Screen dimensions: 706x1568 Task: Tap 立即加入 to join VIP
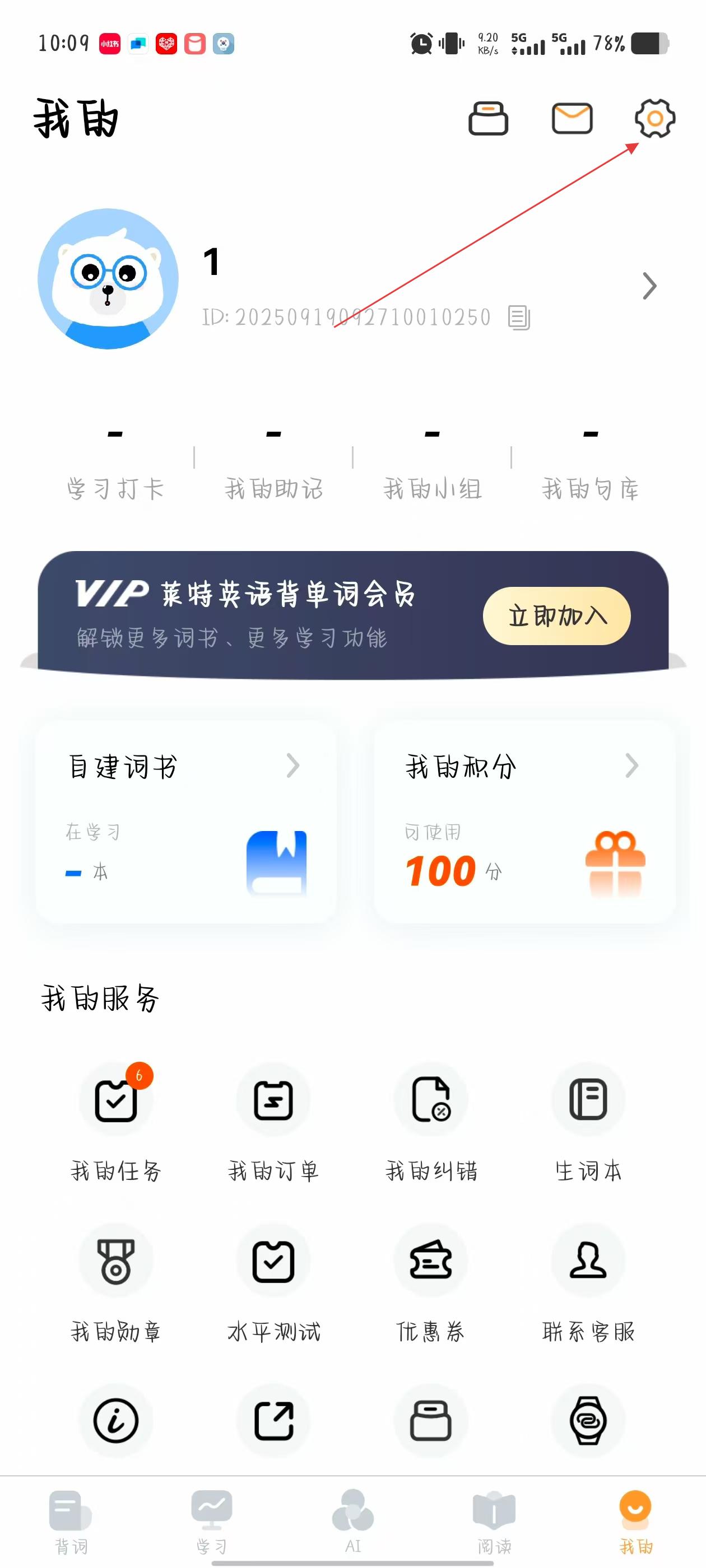556,616
